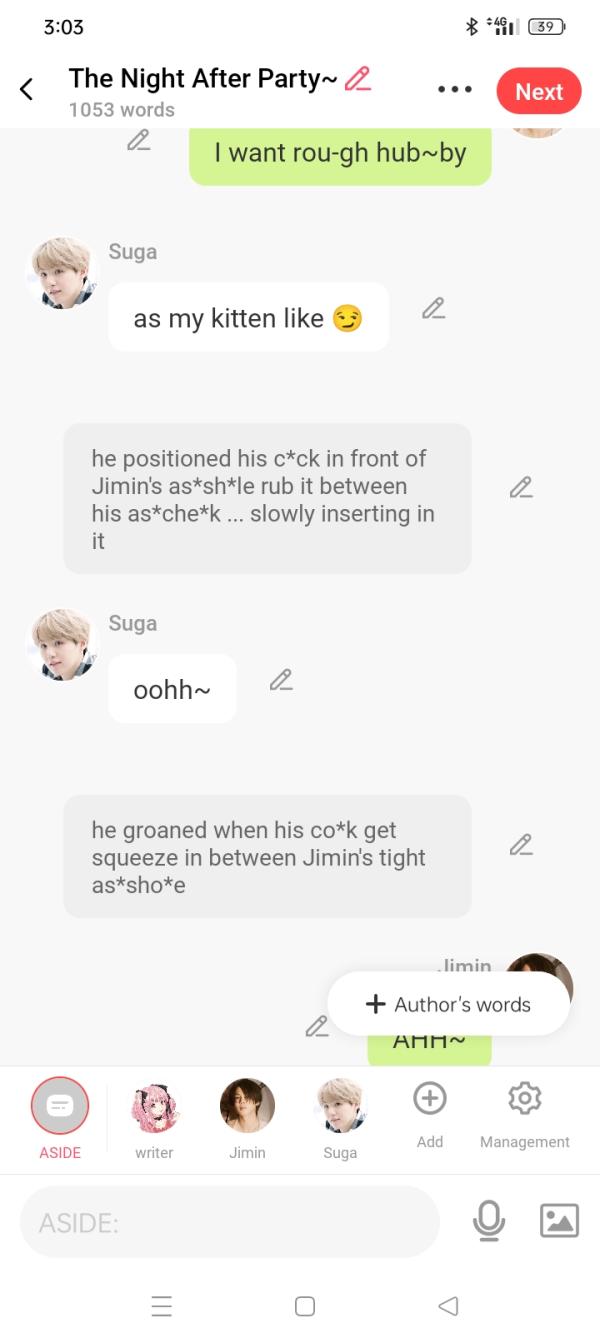Add Author's words
The image size is (600, 1343).
448,1004
